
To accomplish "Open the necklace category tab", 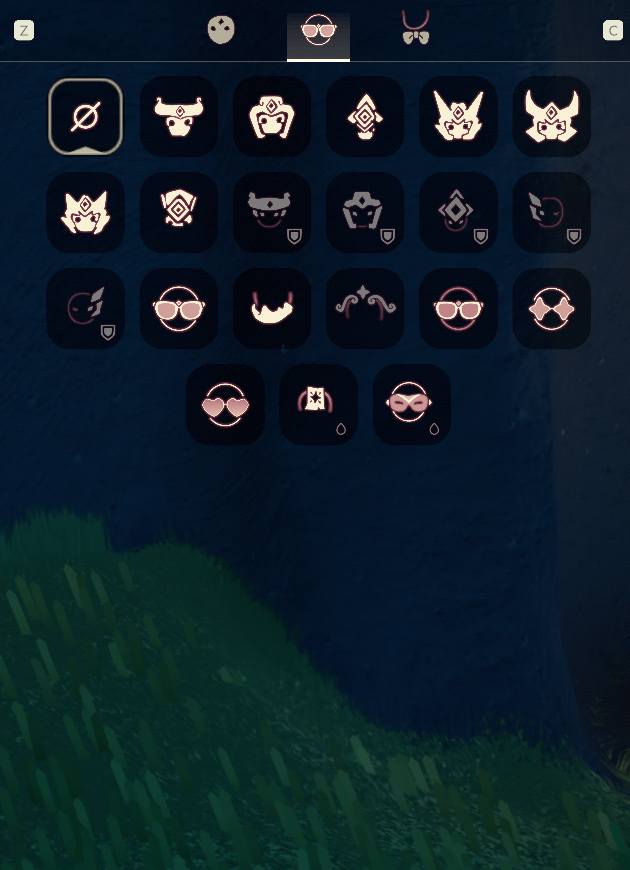I will click(415, 30).
